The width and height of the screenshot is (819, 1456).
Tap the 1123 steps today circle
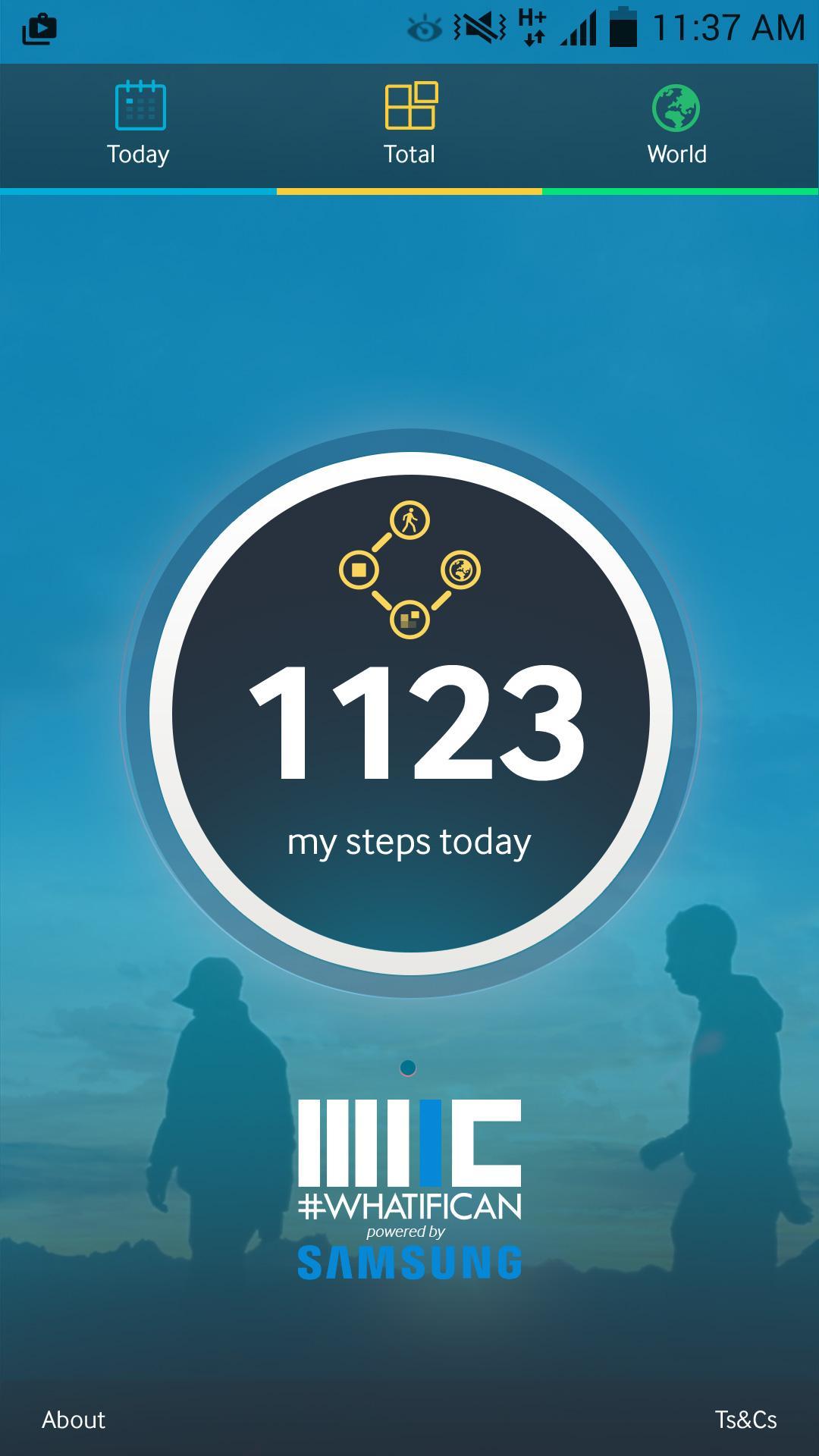[410, 713]
